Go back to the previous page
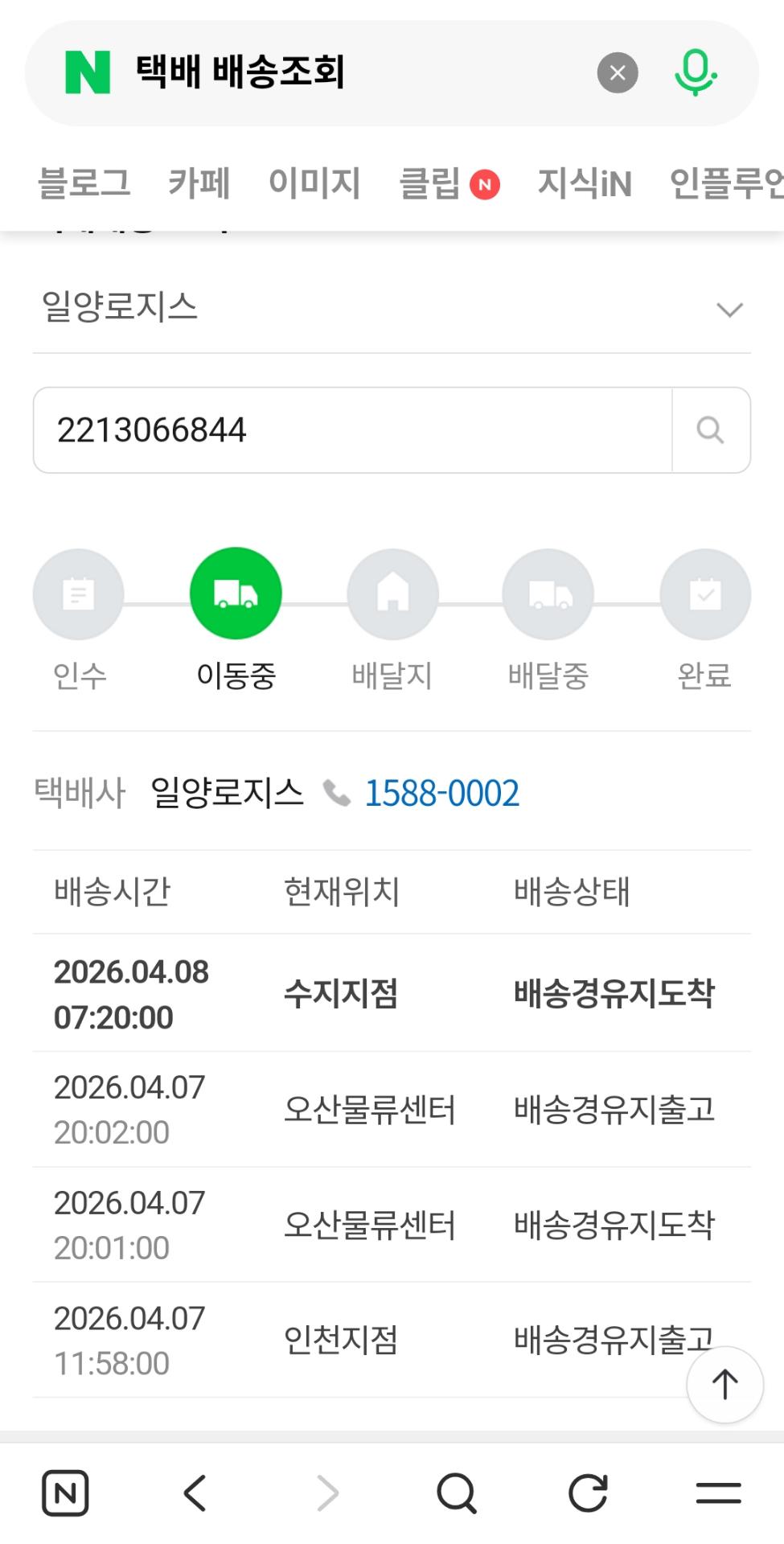This screenshot has height=1544, width=784. click(195, 1493)
